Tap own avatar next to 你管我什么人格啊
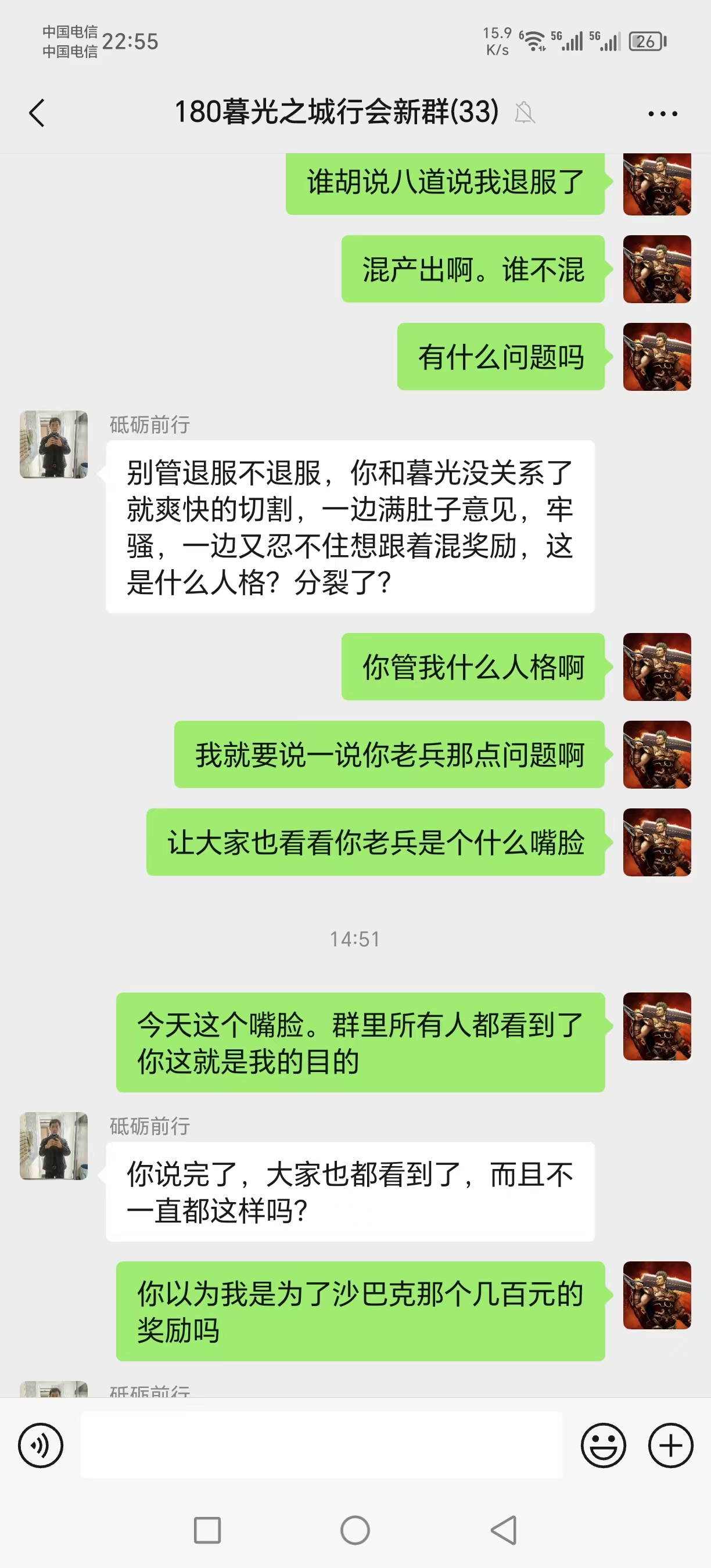The image size is (711, 1568). click(x=657, y=667)
